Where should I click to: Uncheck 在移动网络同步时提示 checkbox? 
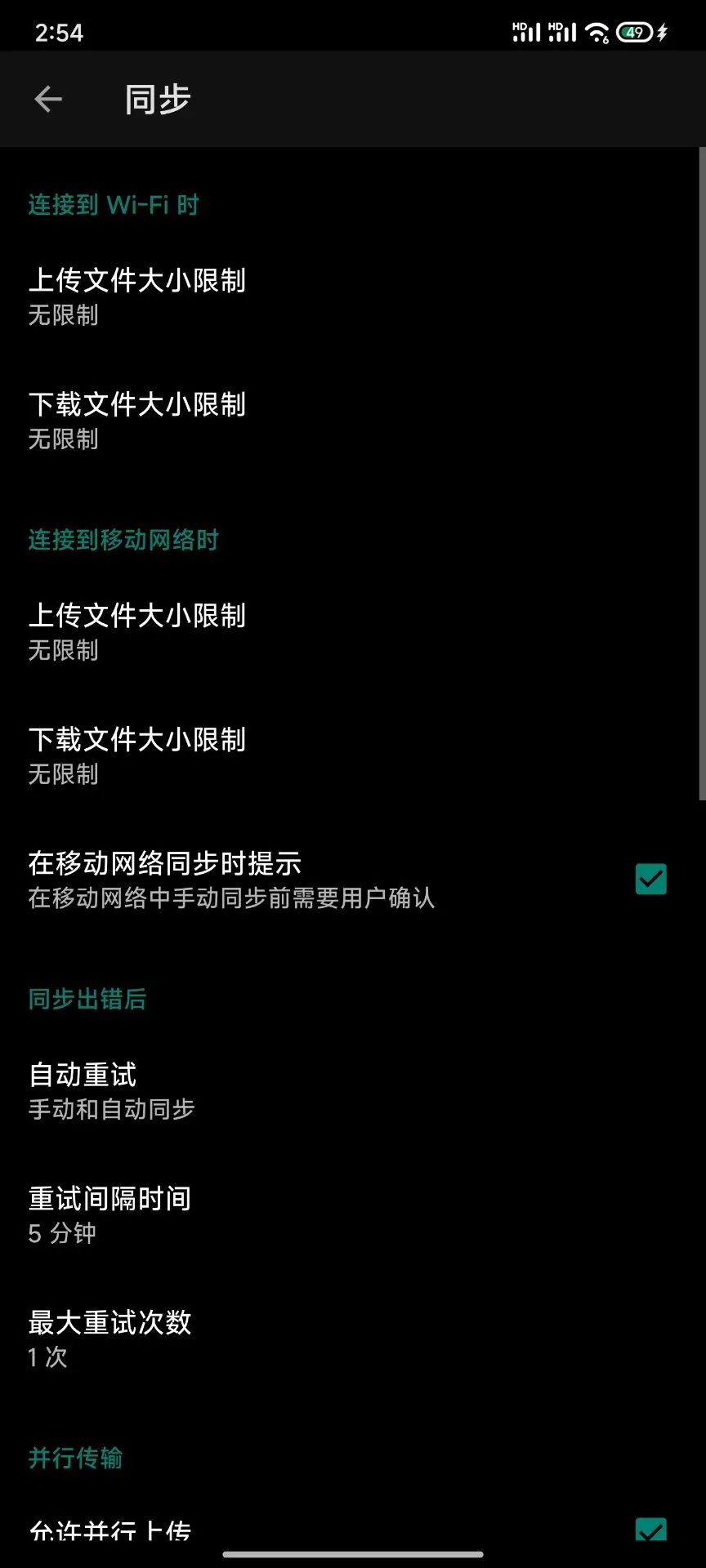click(650, 879)
